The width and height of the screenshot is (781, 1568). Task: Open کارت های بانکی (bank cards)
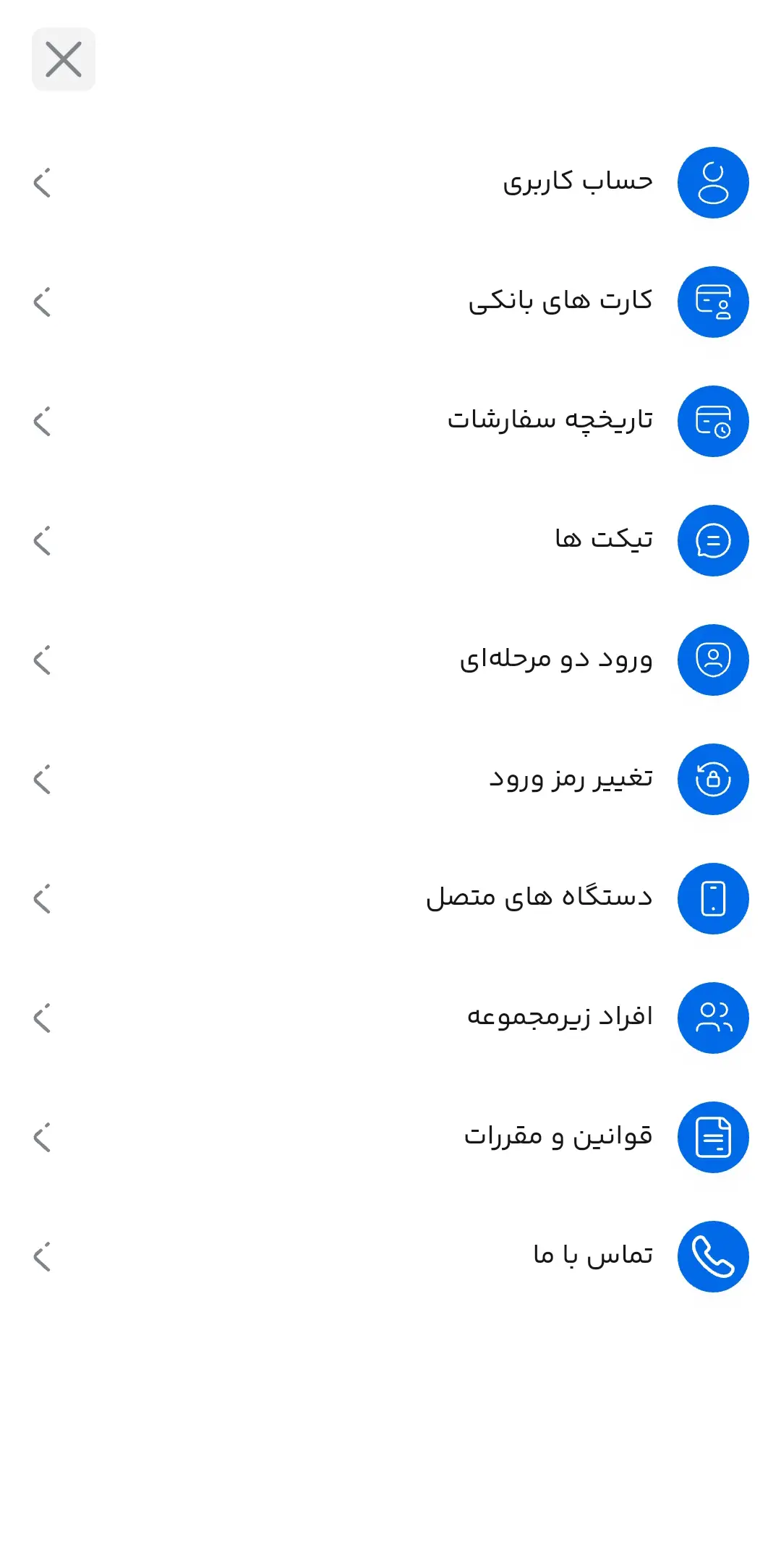pyautogui.click(x=390, y=302)
